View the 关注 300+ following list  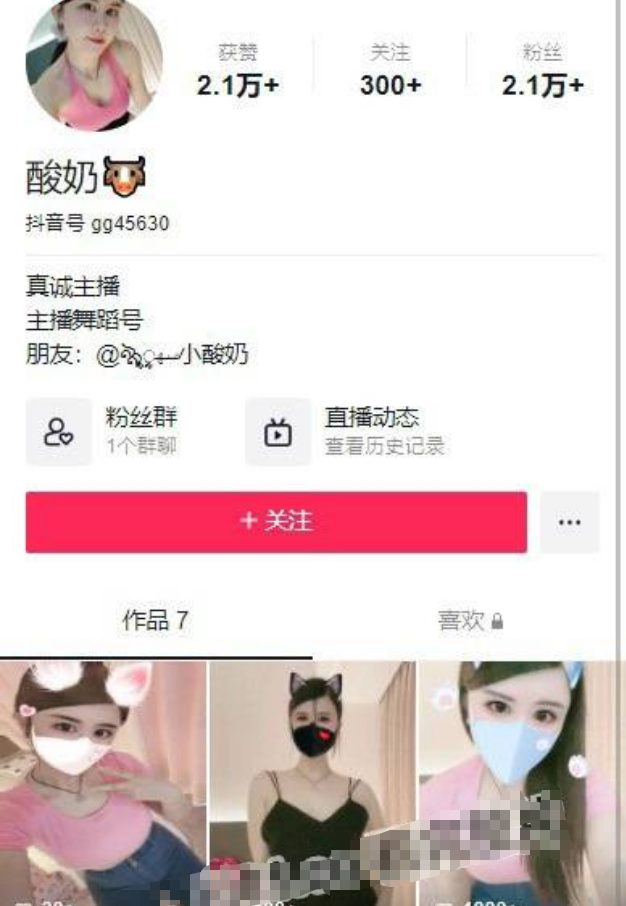click(389, 72)
